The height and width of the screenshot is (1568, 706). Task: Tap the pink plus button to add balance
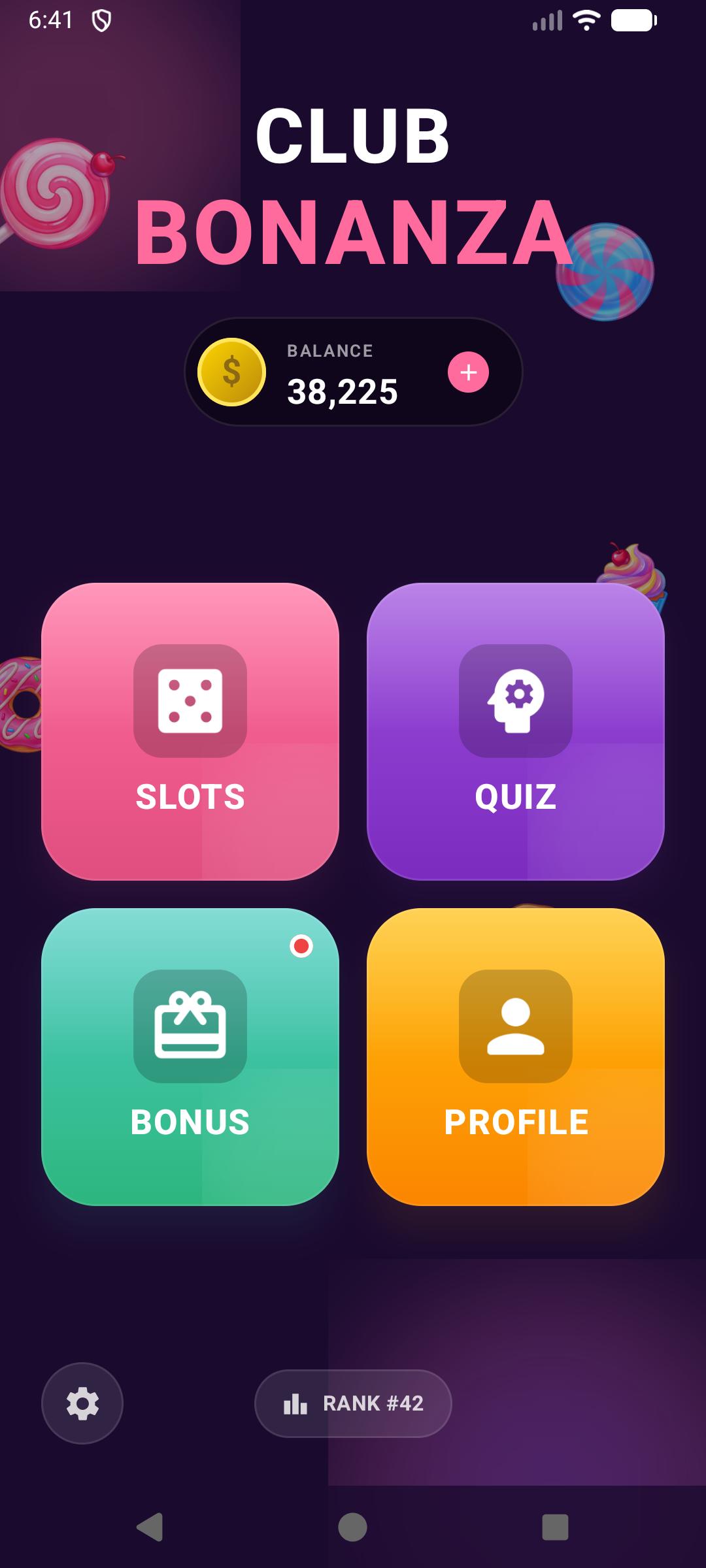click(468, 372)
